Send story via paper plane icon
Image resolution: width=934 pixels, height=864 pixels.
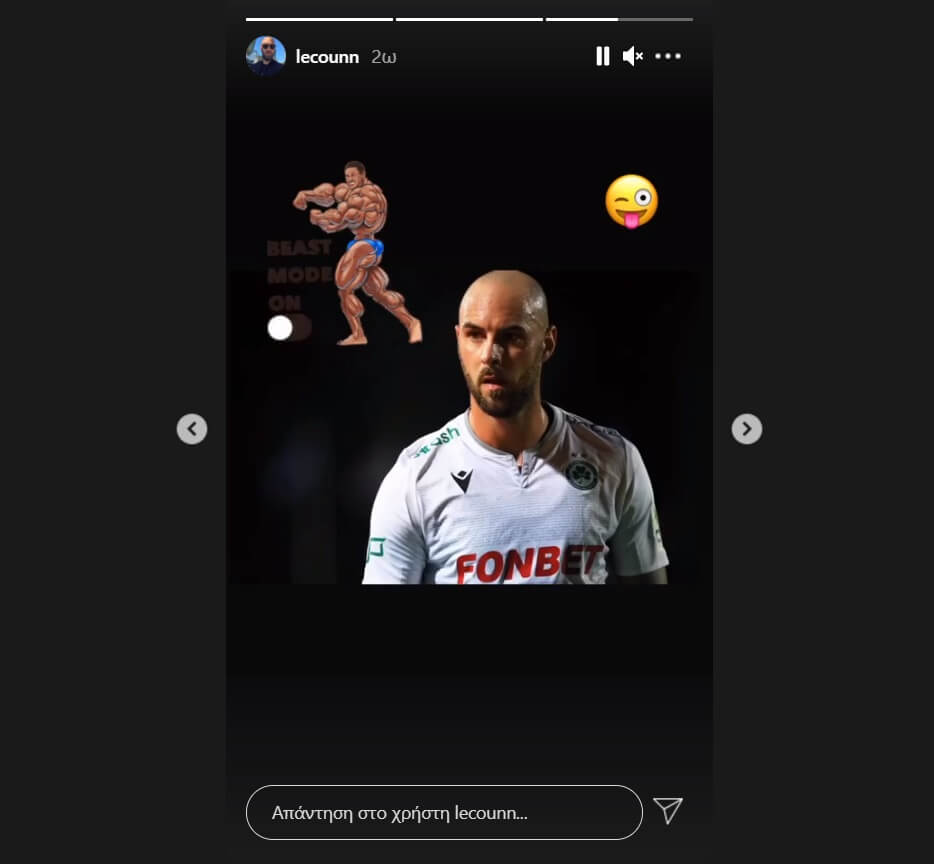tap(668, 811)
